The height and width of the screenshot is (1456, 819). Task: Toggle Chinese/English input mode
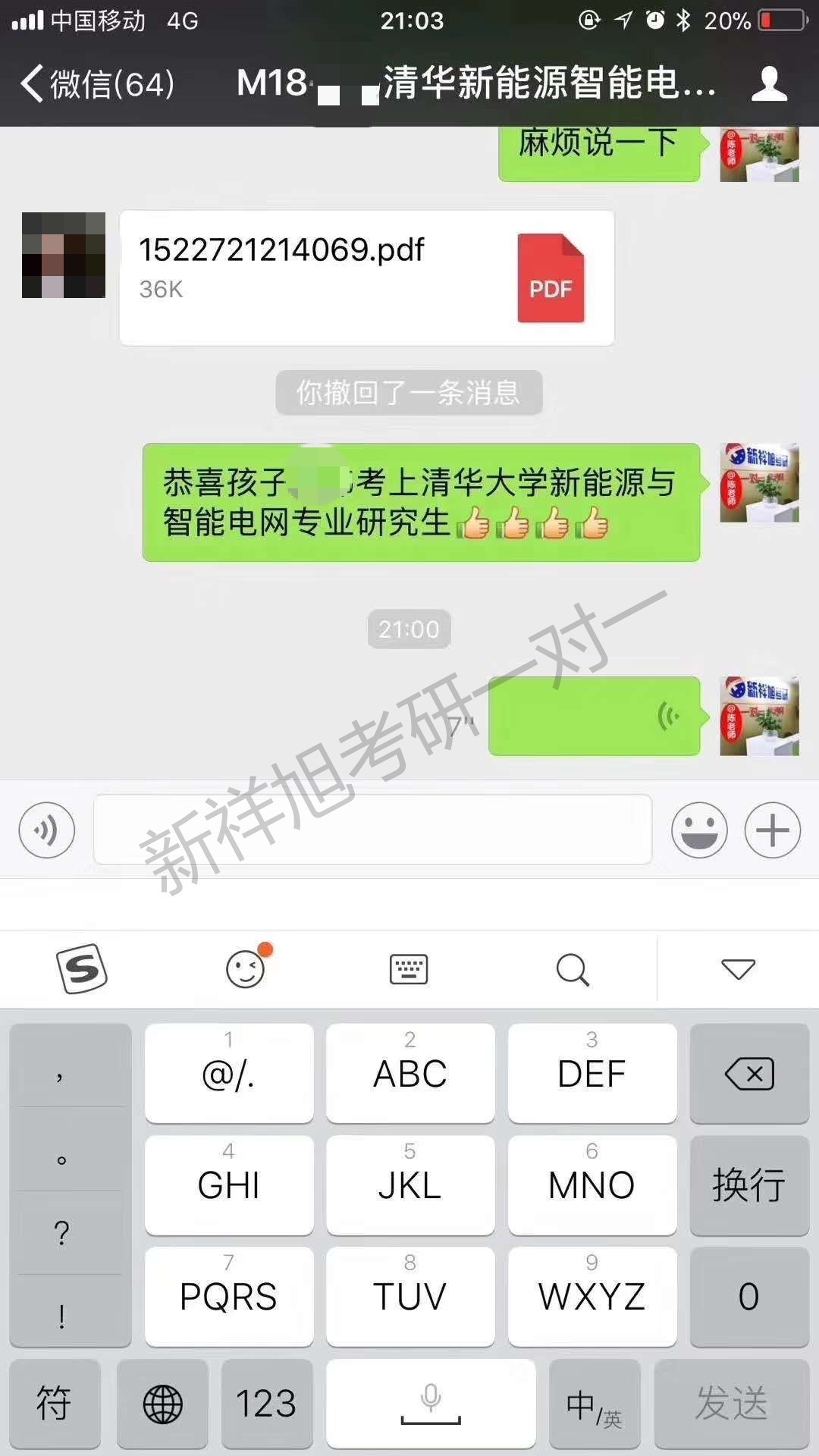594,1403
